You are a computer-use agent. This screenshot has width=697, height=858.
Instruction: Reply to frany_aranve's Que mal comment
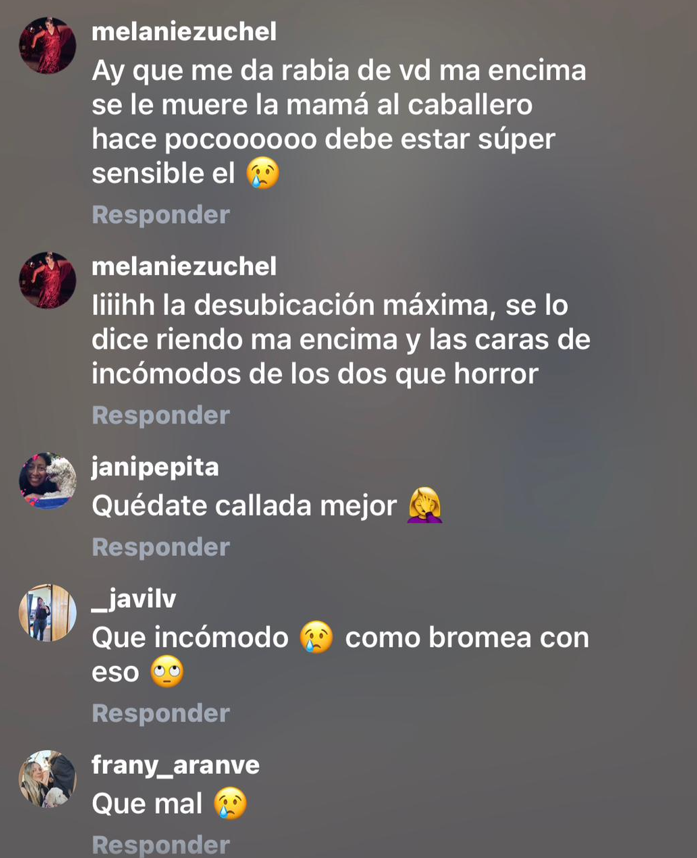click(160, 845)
